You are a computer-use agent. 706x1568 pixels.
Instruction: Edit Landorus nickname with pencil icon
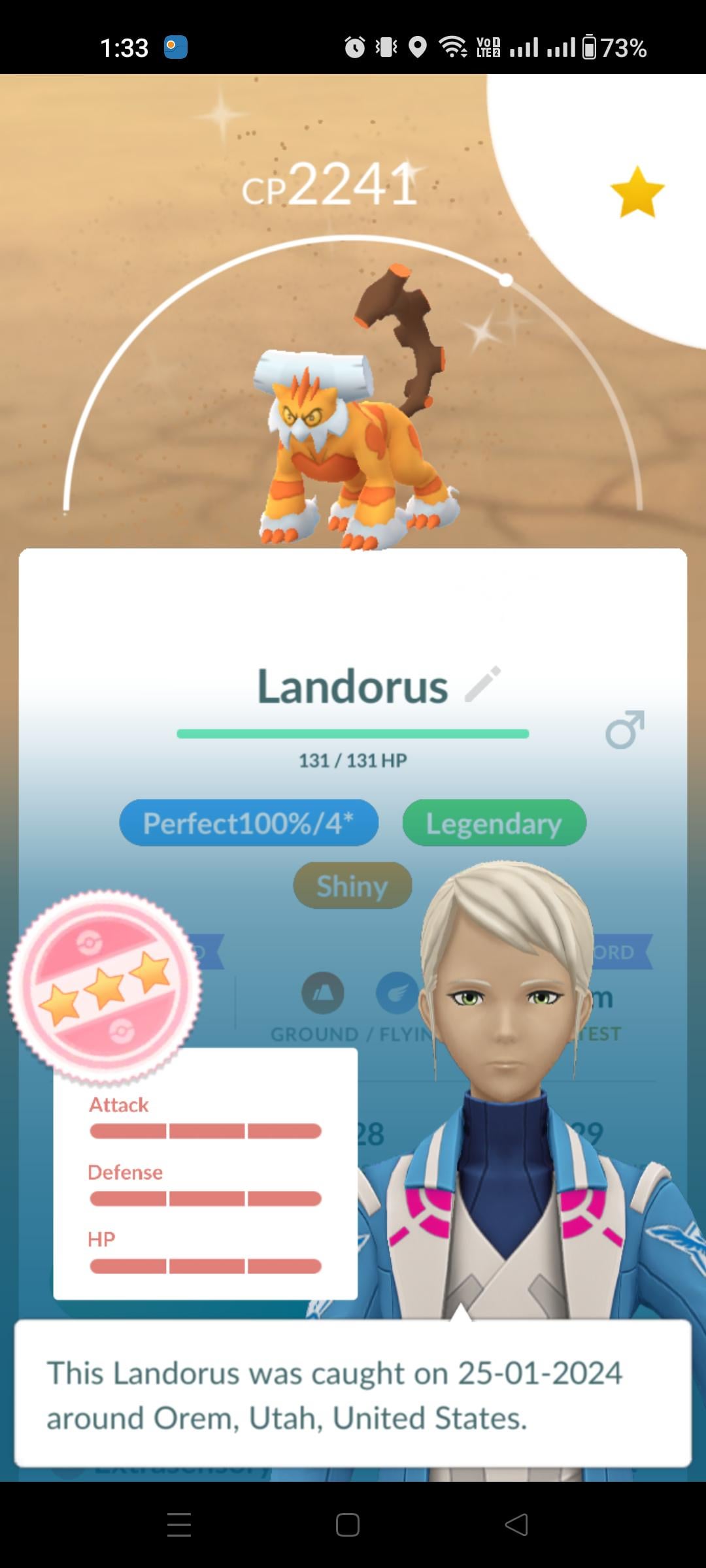pos(483,684)
